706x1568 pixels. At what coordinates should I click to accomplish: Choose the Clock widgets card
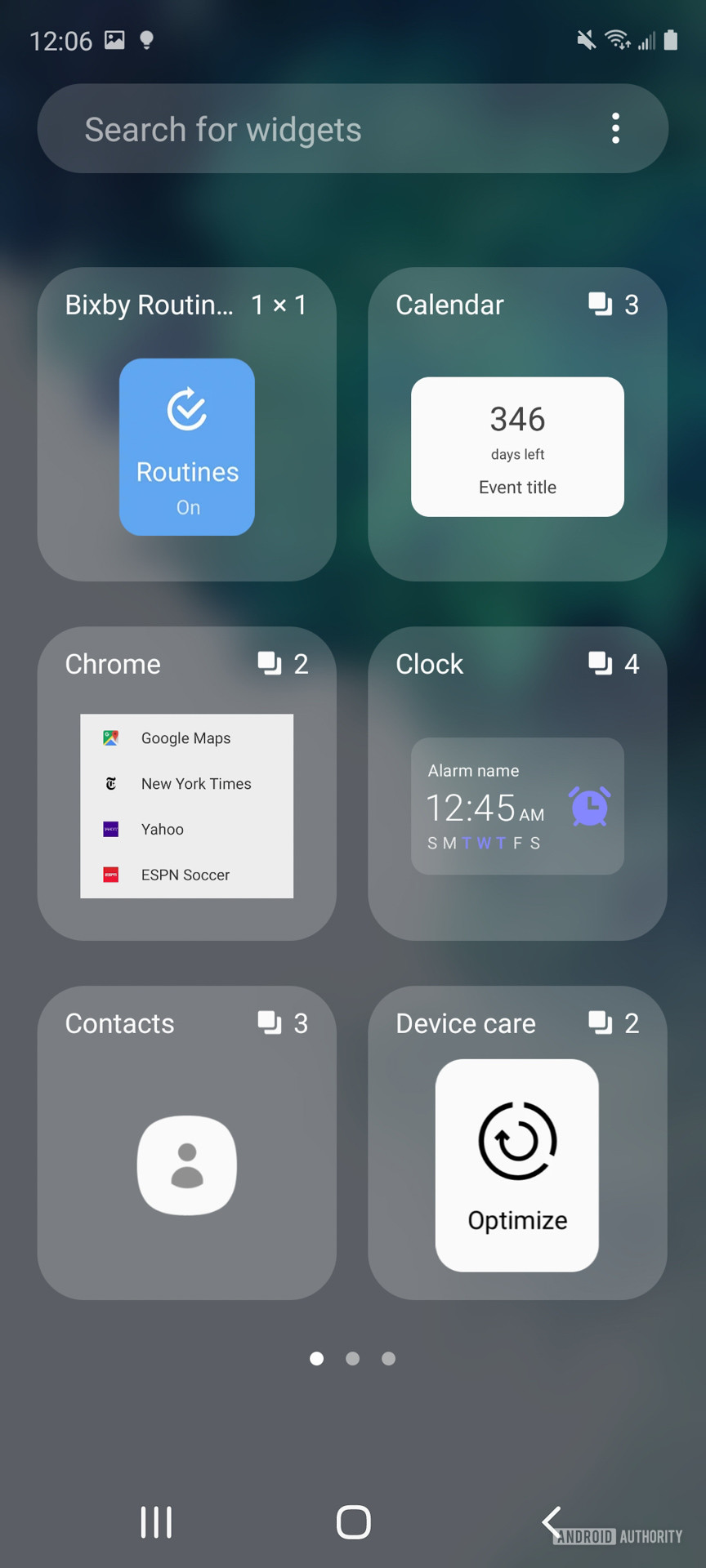point(517,784)
